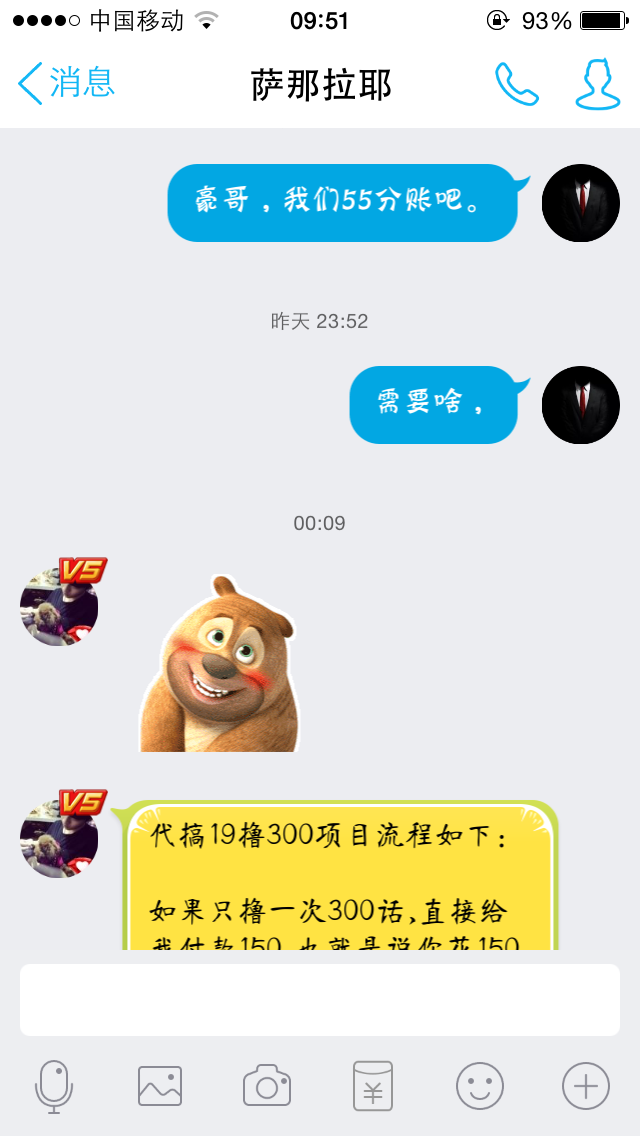Go back to the 消息 list

[66, 83]
